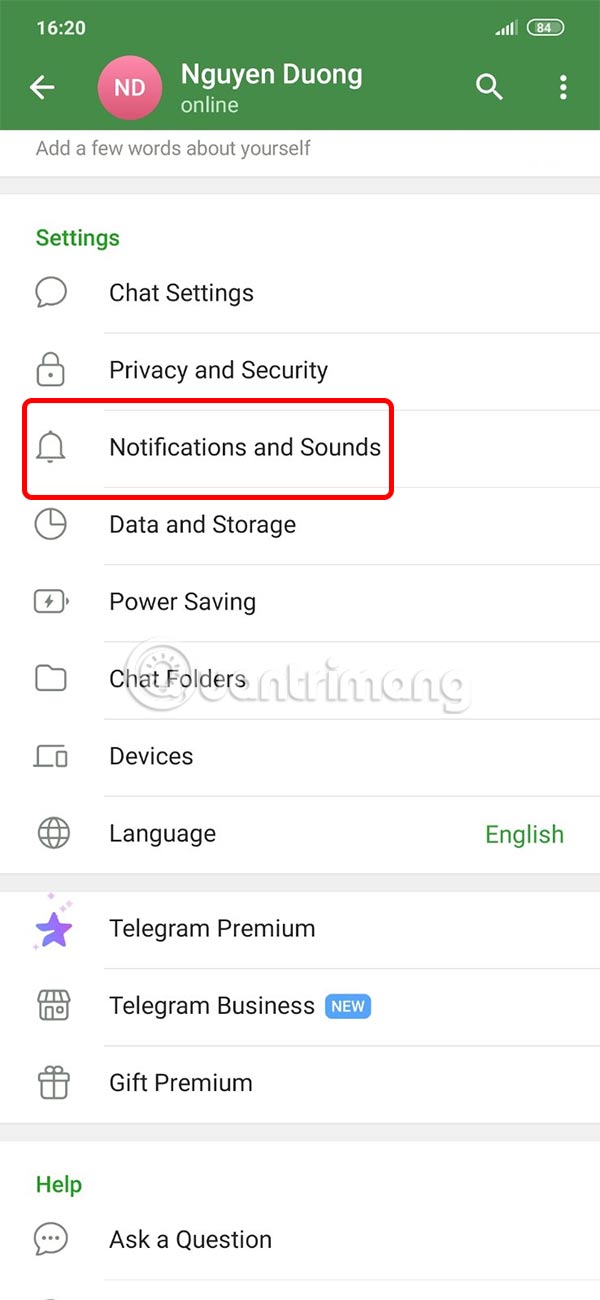Edit the bio 'Add a few words' field
This screenshot has height=1300, width=600.
(x=173, y=148)
